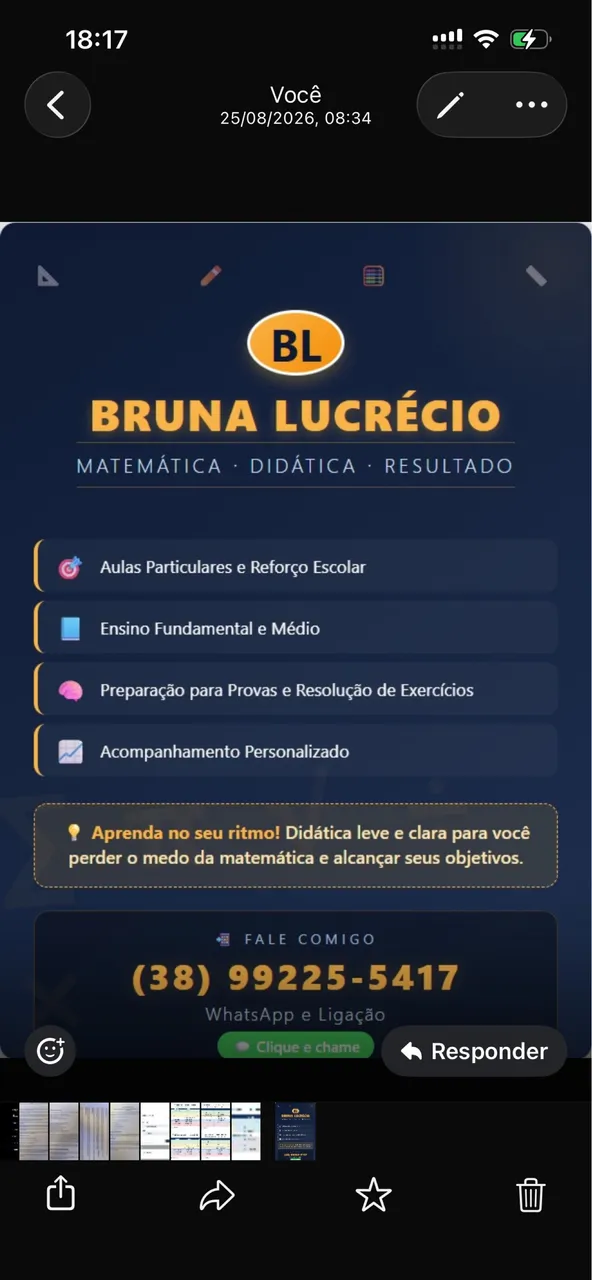Edit the image with the pencil icon
The width and height of the screenshot is (592, 1280).
pos(451,105)
